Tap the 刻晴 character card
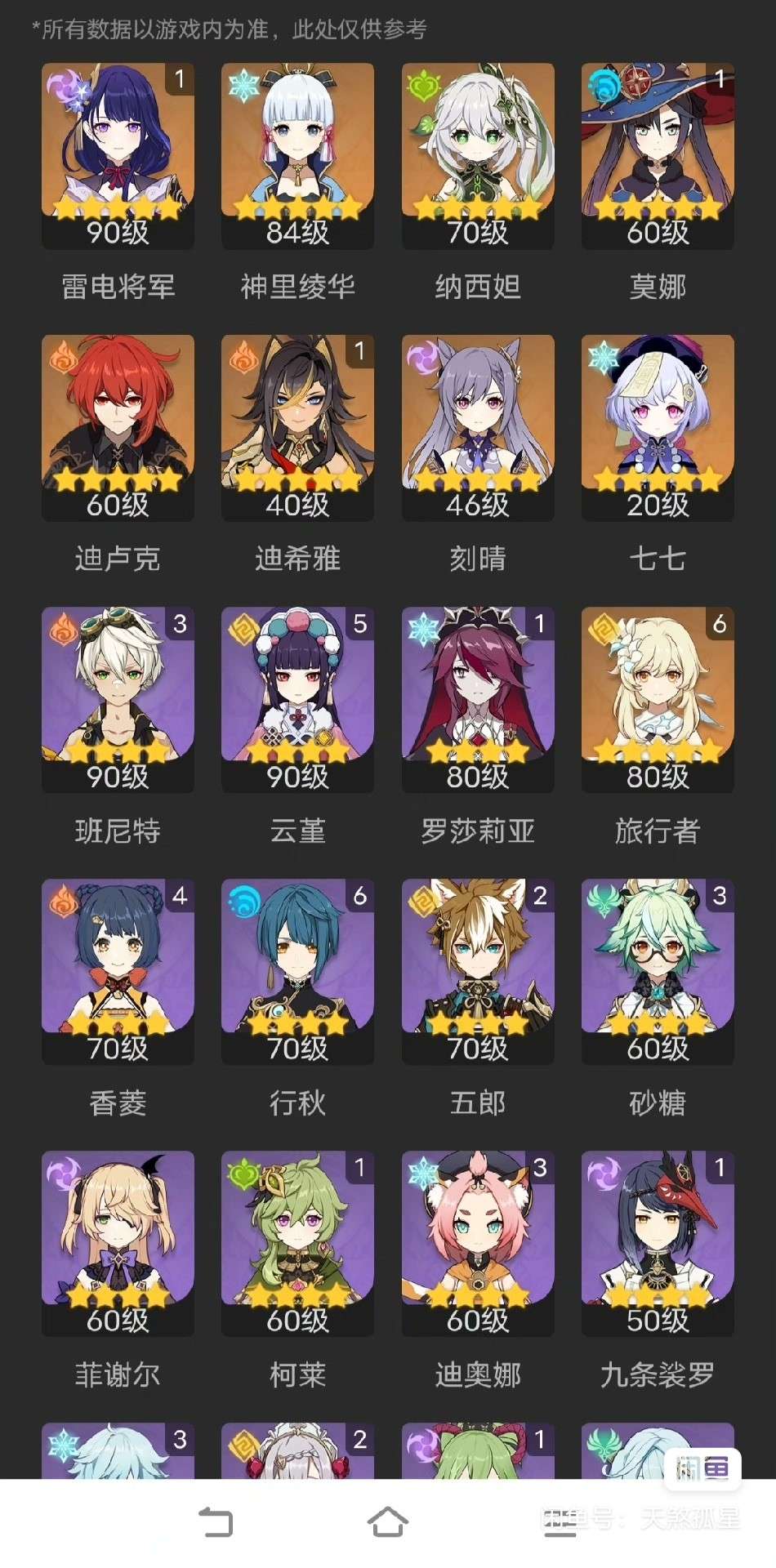The image size is (776, 1568). 478,427
